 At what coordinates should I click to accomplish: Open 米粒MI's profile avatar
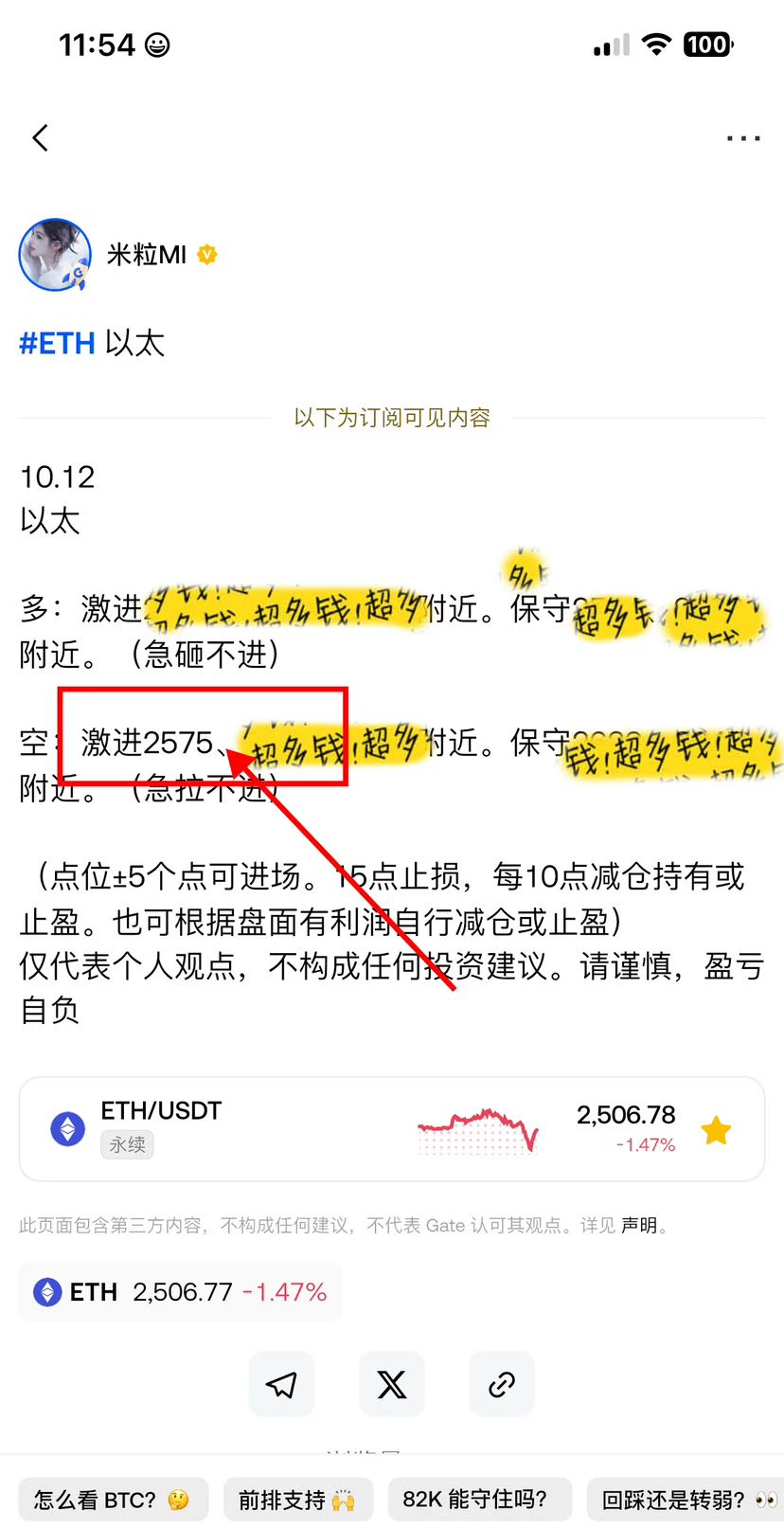pyautogui.click(x=55, y=255)
